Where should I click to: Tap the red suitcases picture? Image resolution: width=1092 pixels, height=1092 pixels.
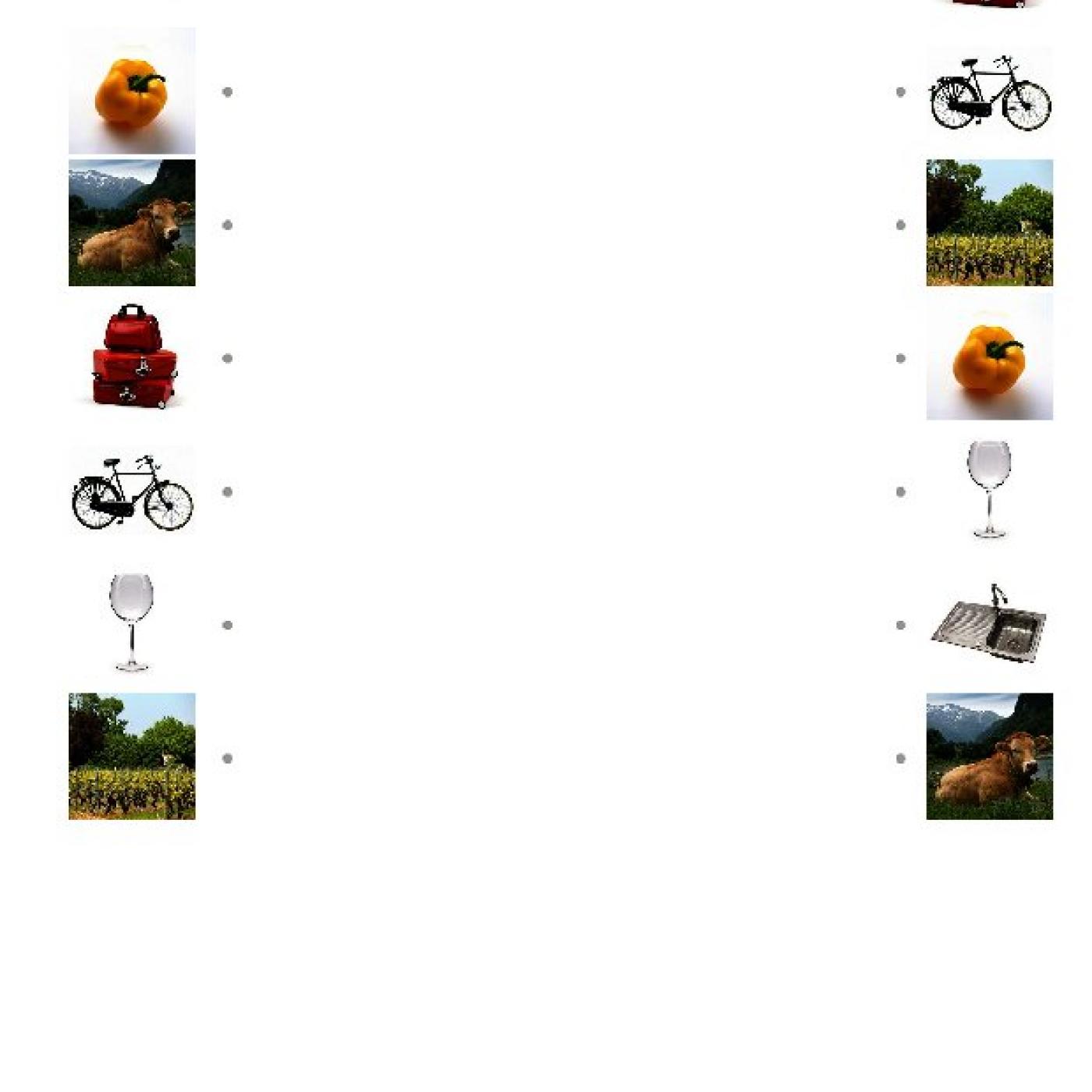(x=132, y=357)
